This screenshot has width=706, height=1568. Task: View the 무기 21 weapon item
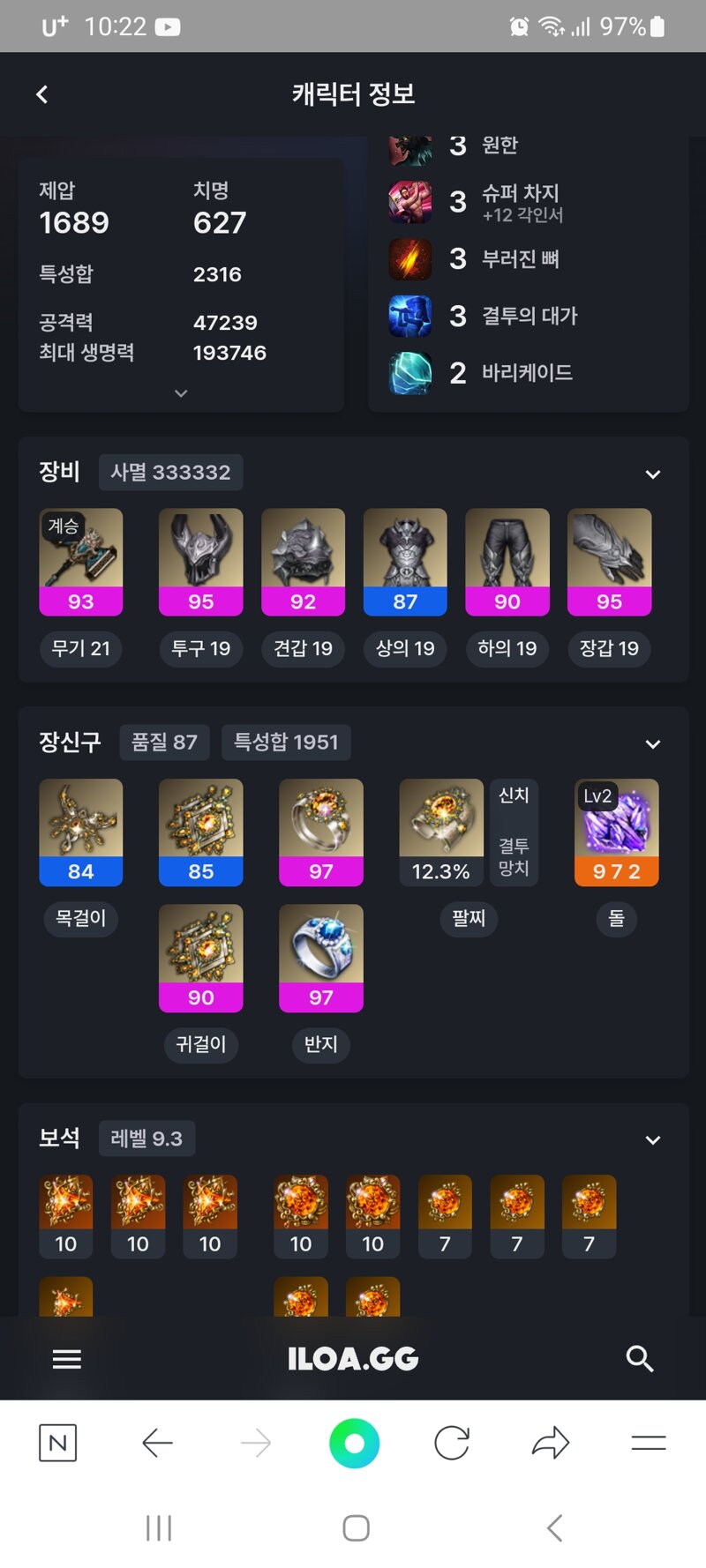(x=81, y=562)
